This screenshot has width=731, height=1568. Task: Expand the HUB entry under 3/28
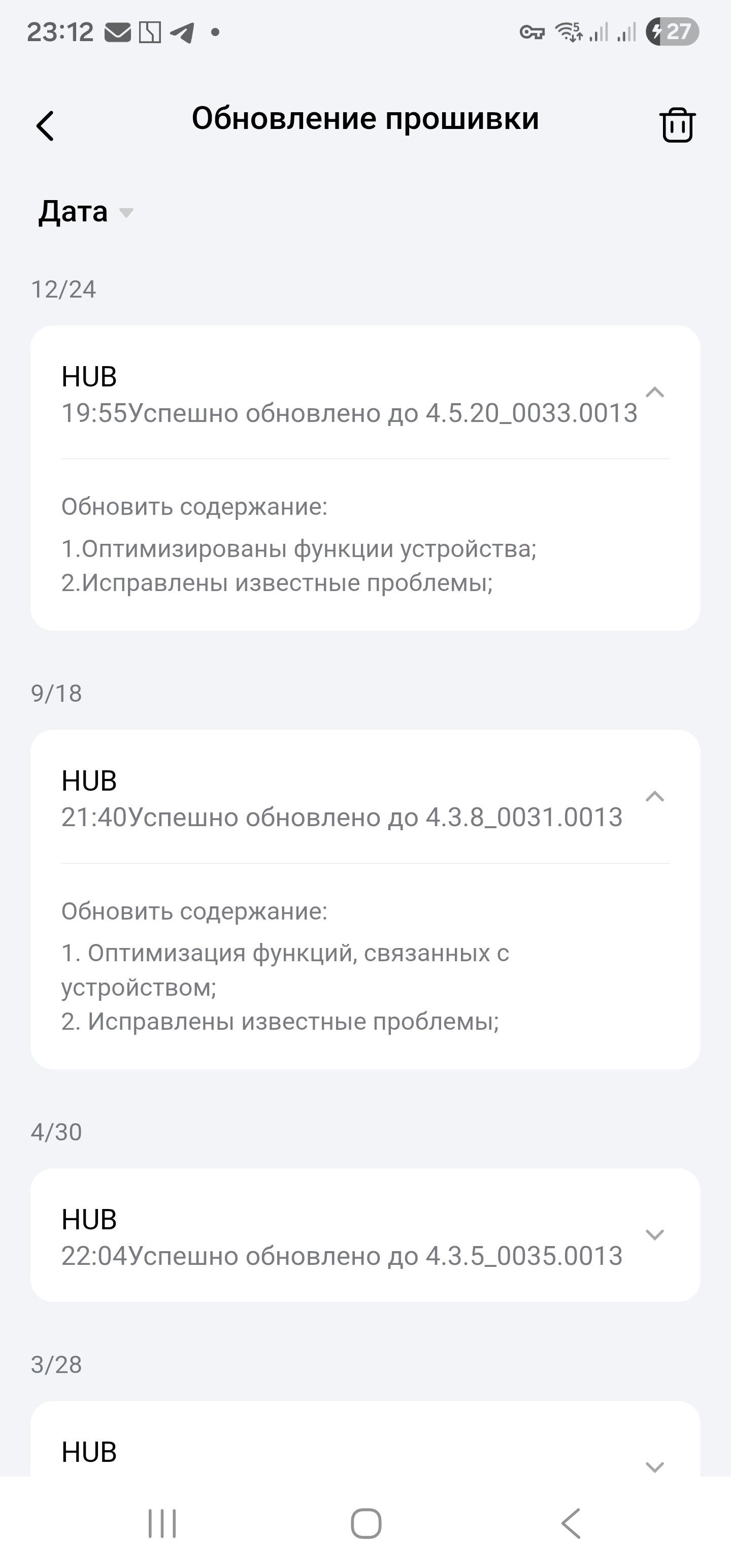click(x=654, y=1466)
